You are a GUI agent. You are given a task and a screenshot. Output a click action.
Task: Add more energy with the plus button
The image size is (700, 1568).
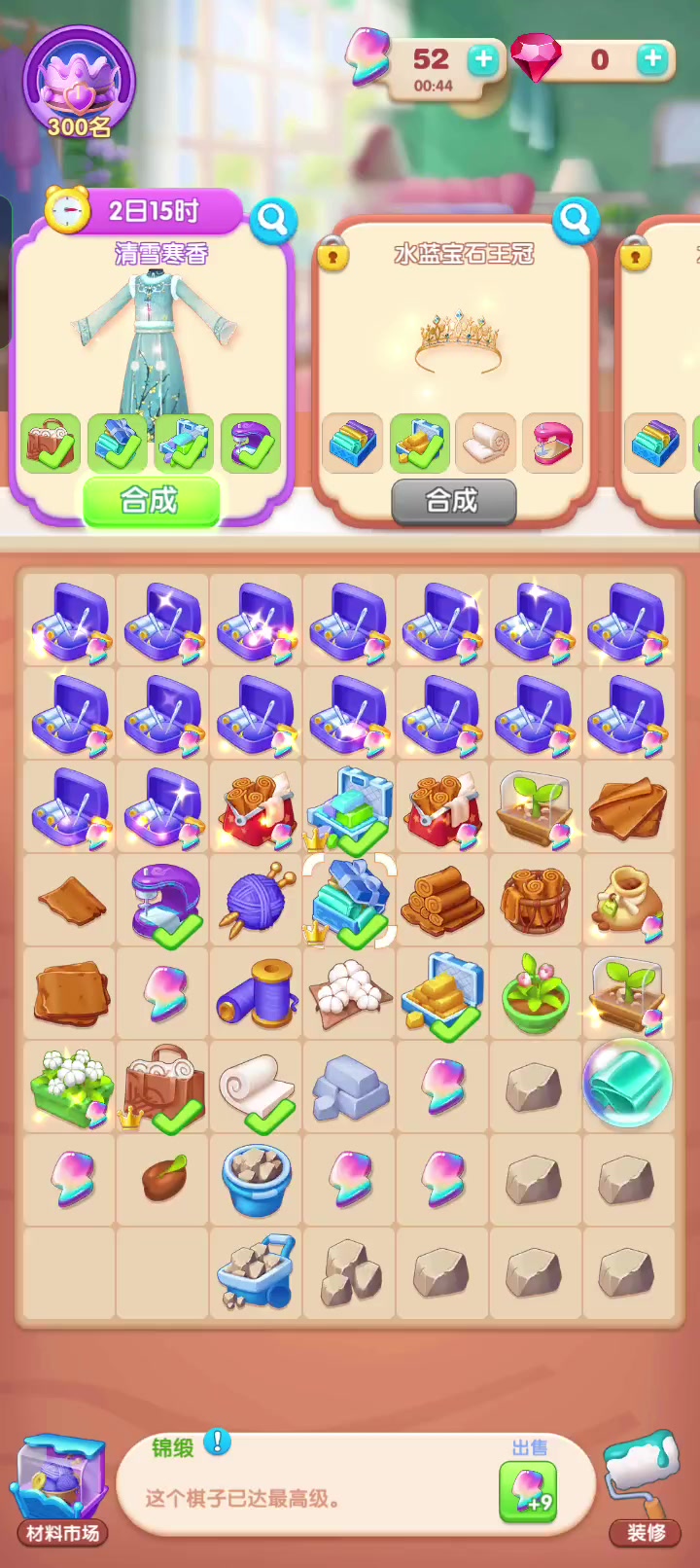(483, 60)
